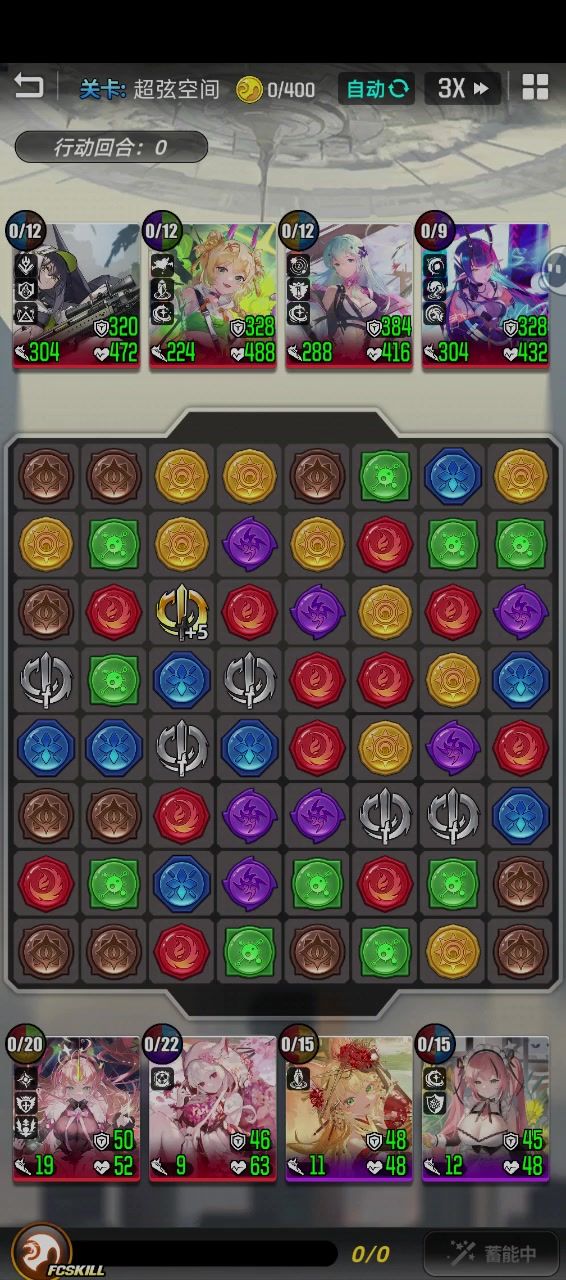Tap the ally card with 0/22 energy
This screenshot has width=566, height=1280.
(213, 1109)
